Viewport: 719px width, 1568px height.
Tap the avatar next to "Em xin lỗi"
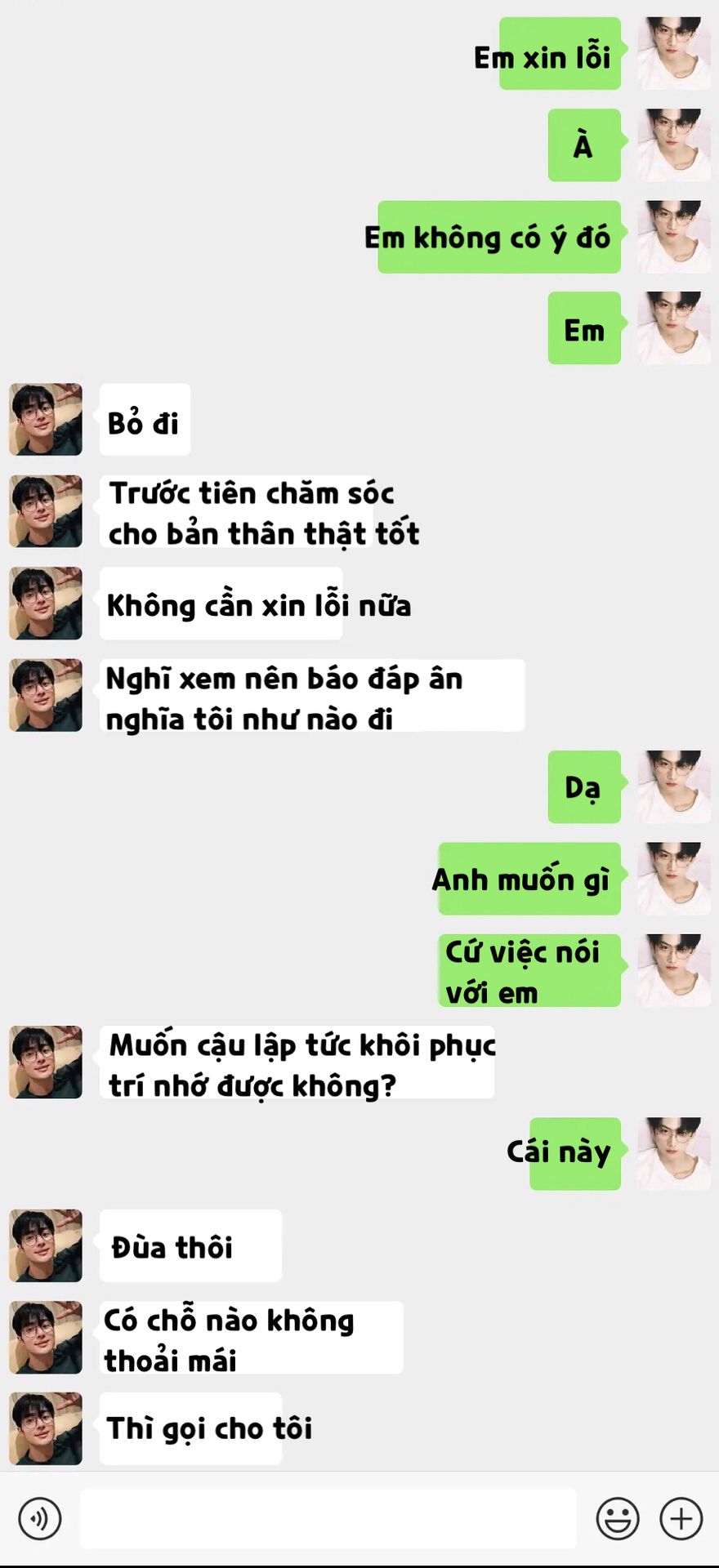tap(674, 53)
